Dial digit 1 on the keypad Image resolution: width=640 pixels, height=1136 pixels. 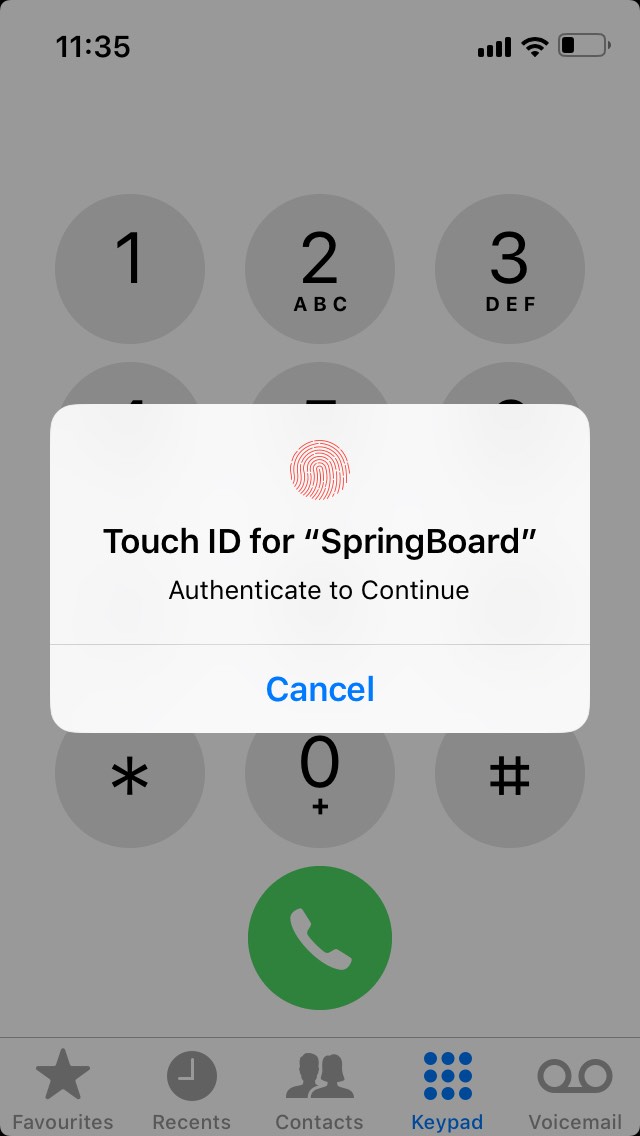pyautogui.click(x=130, y=269)
